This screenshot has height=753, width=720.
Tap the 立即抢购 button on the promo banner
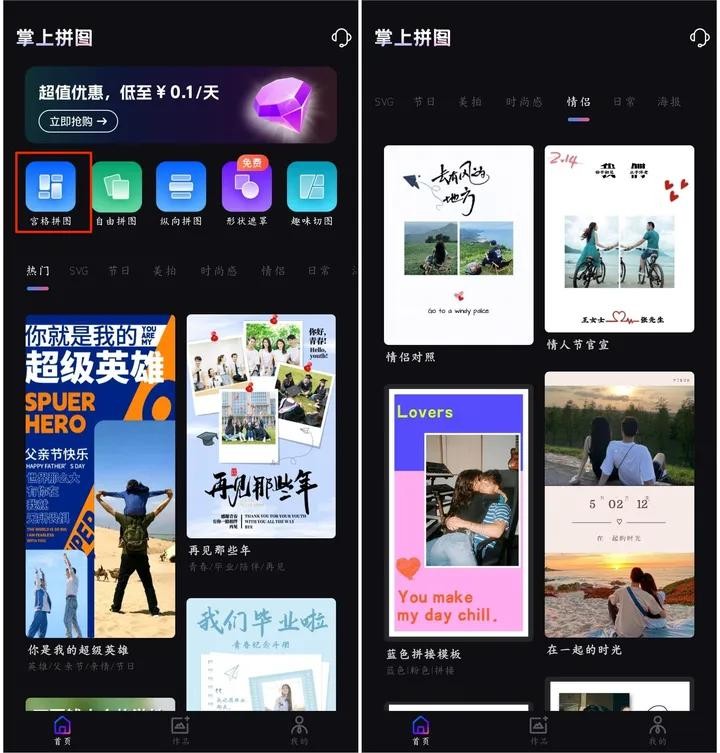click(78, 121)
